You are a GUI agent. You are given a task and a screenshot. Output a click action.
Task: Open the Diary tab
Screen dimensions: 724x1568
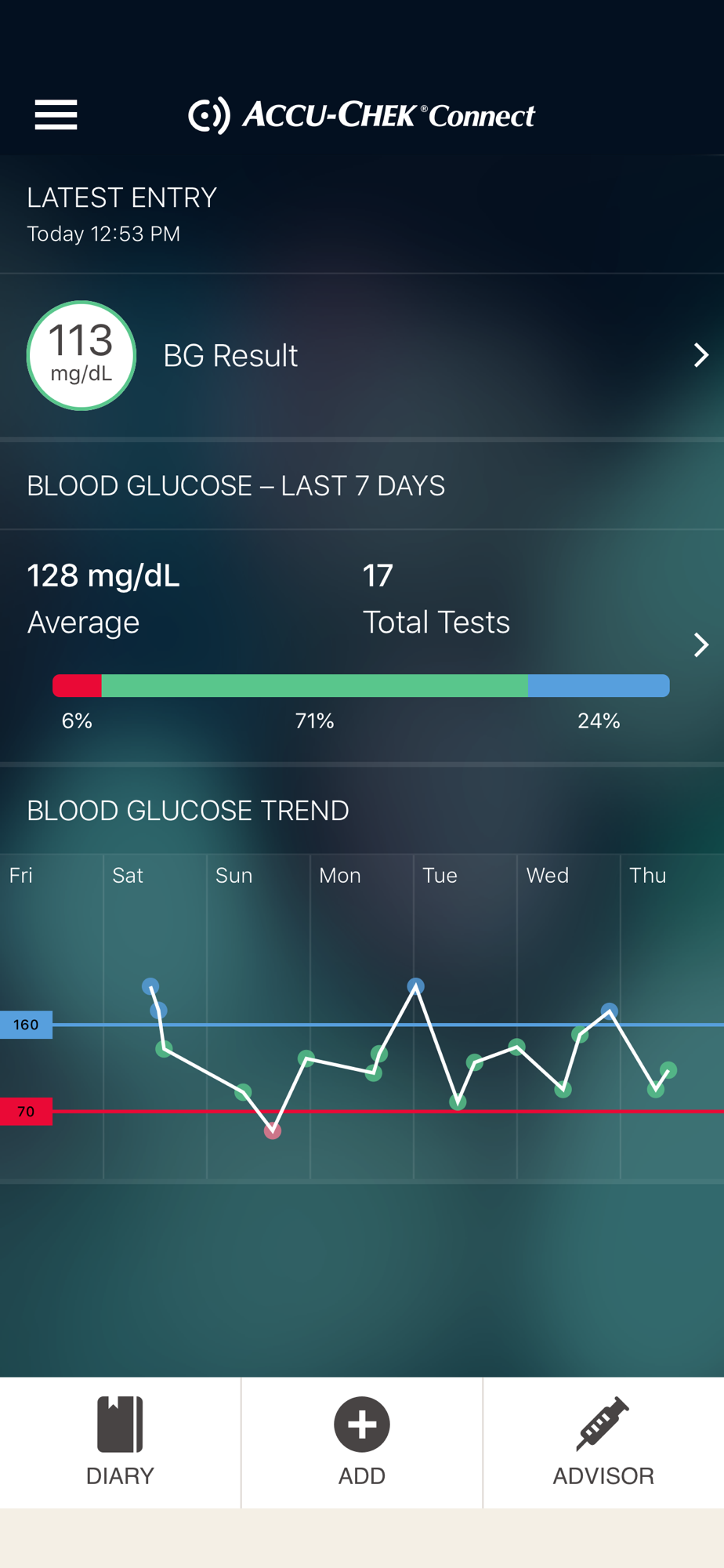120,1442
